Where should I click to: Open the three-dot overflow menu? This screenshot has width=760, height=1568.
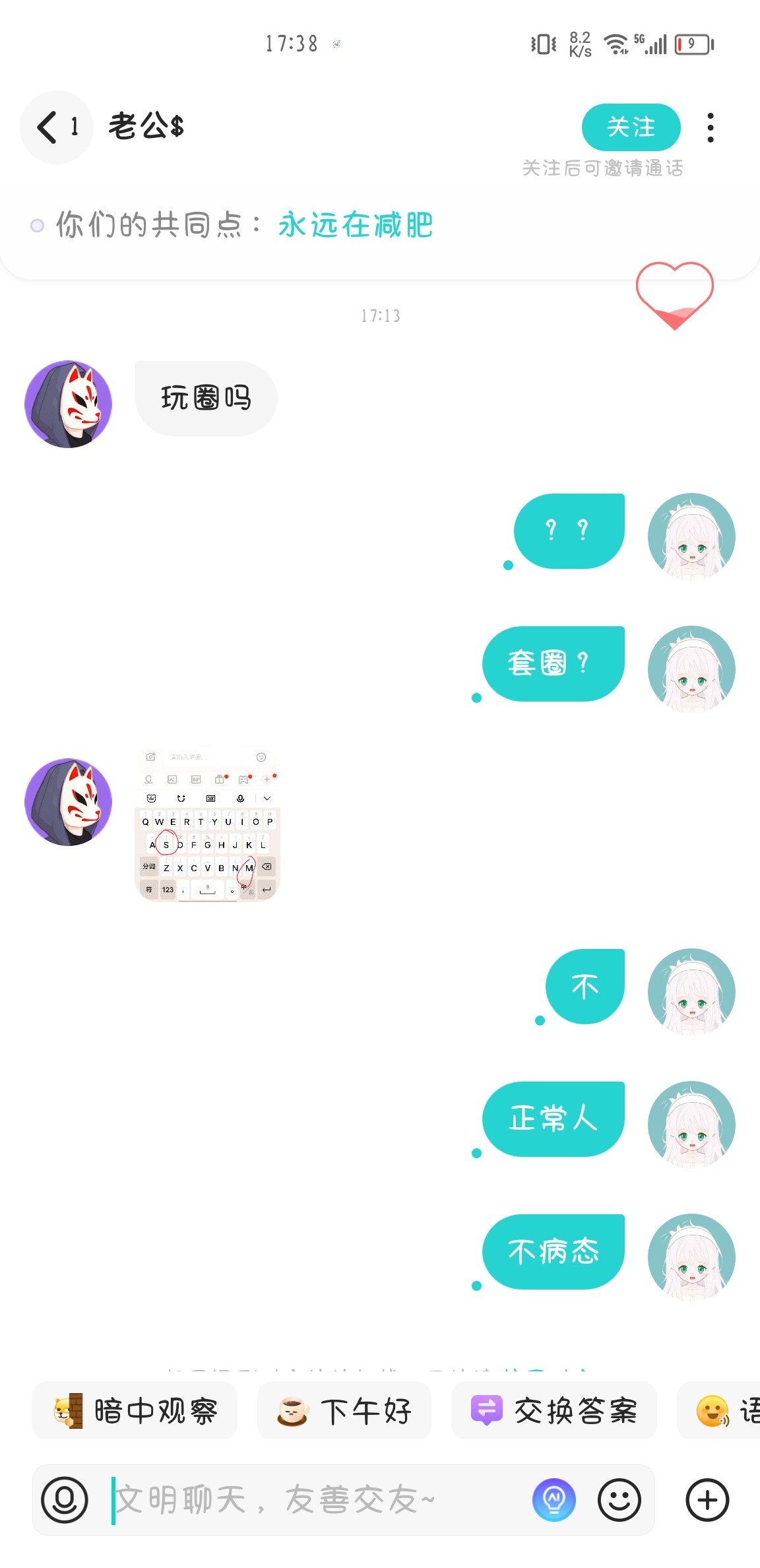click(710, 127)
